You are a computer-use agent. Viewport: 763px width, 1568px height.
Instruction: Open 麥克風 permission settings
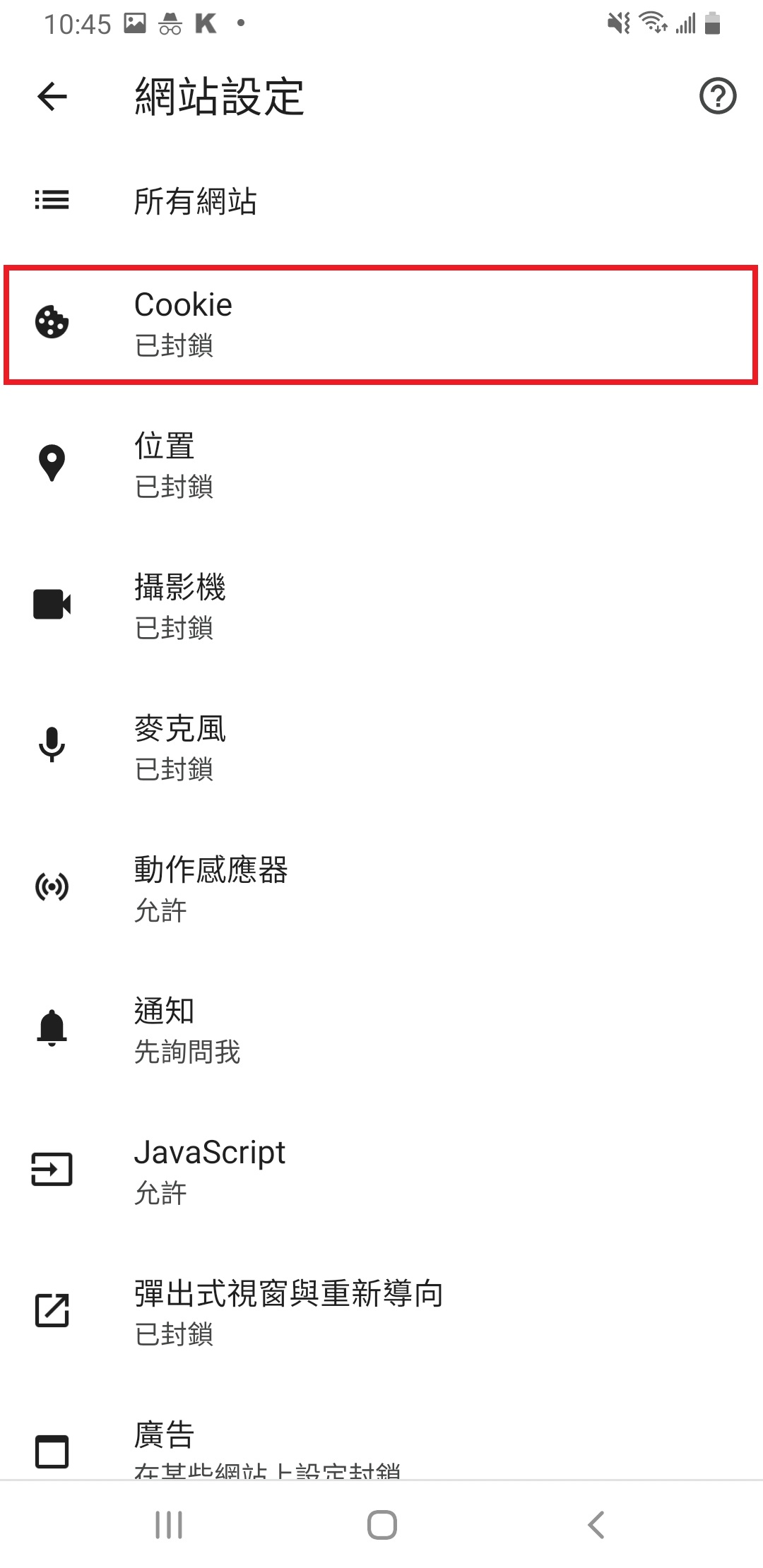coord(381,747)
